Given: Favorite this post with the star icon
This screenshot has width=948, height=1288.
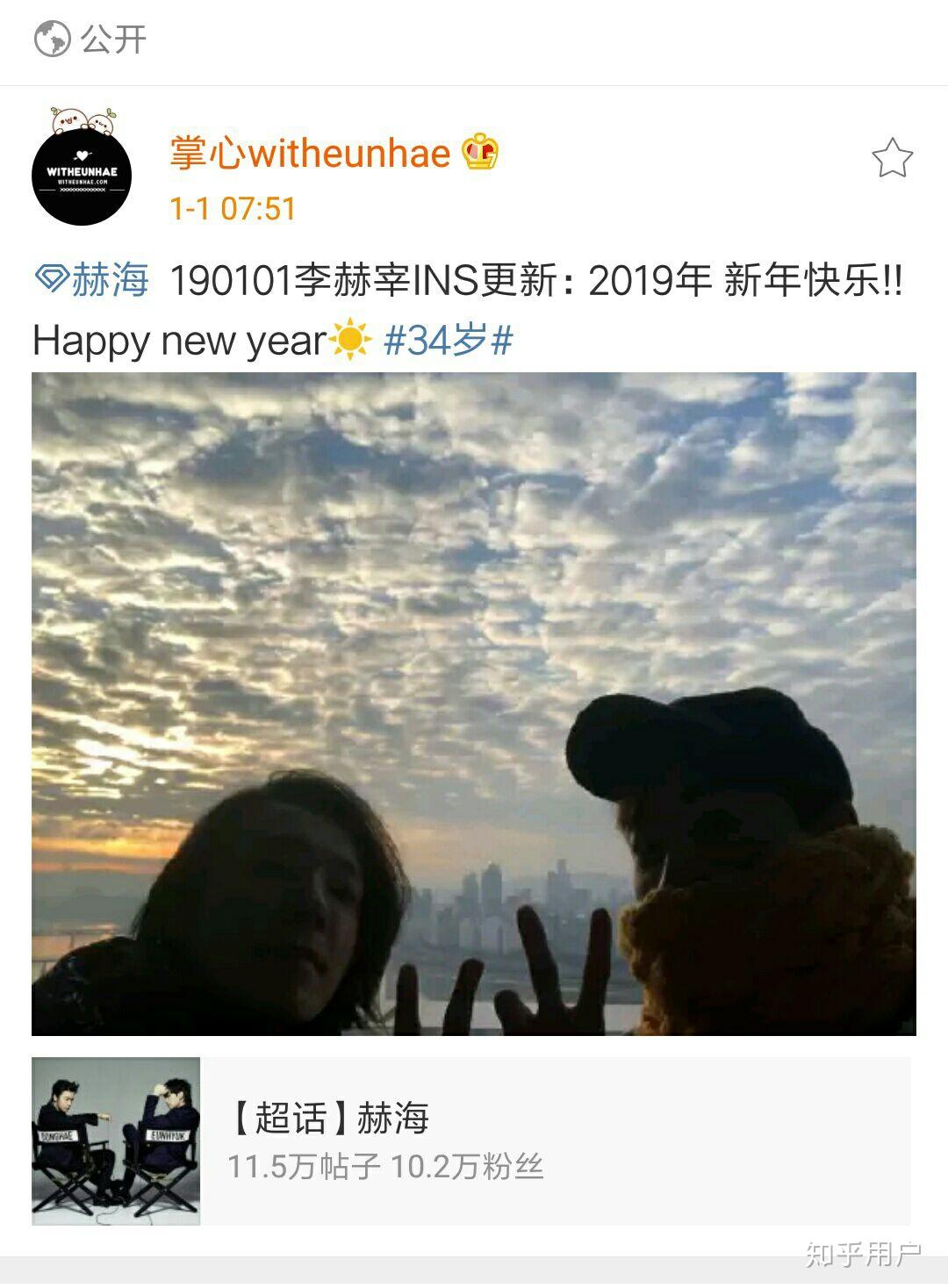Looking at the screenshot, I should (892, 158).
